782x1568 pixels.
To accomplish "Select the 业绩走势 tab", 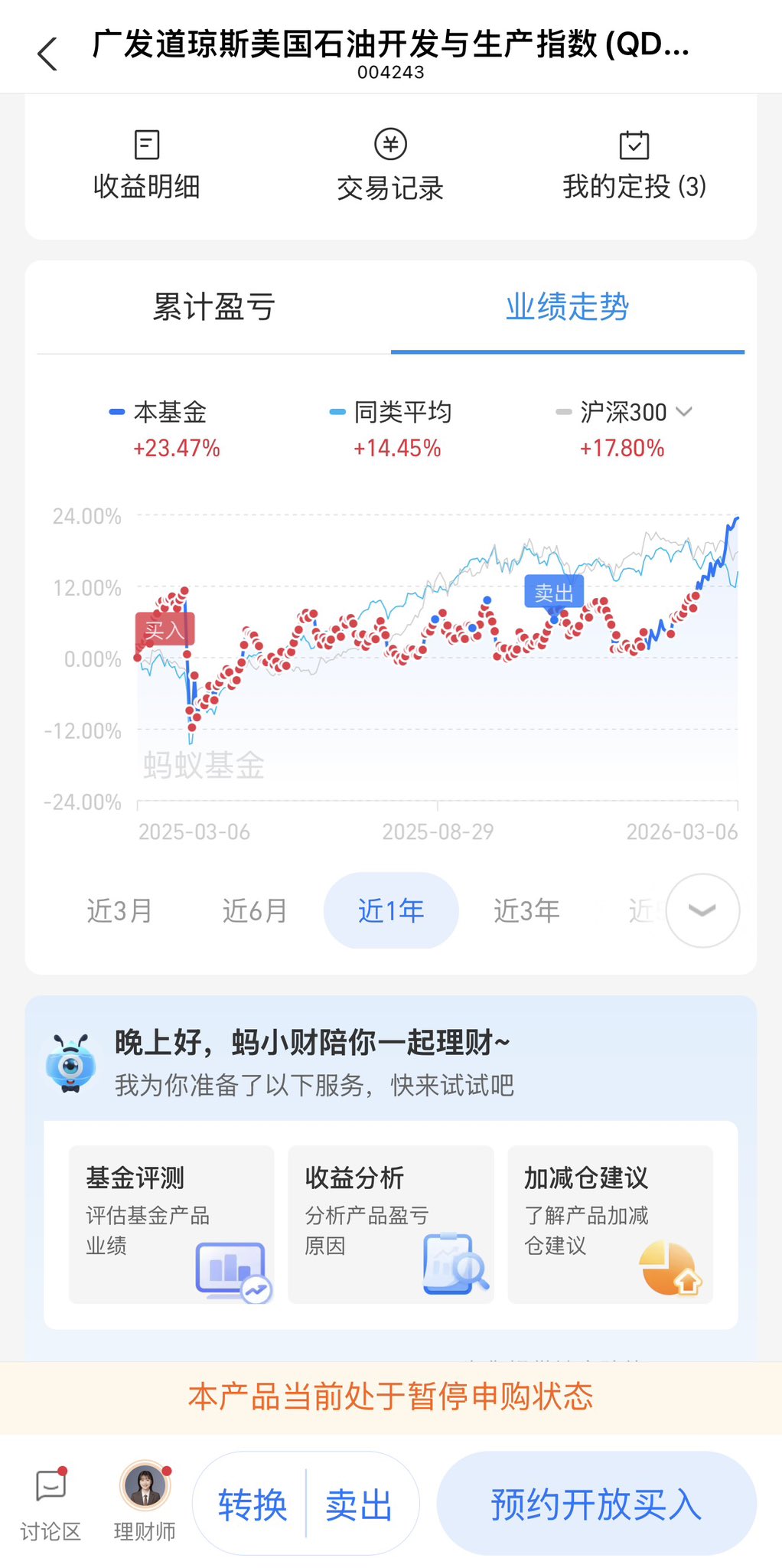I will click(567, 307).
